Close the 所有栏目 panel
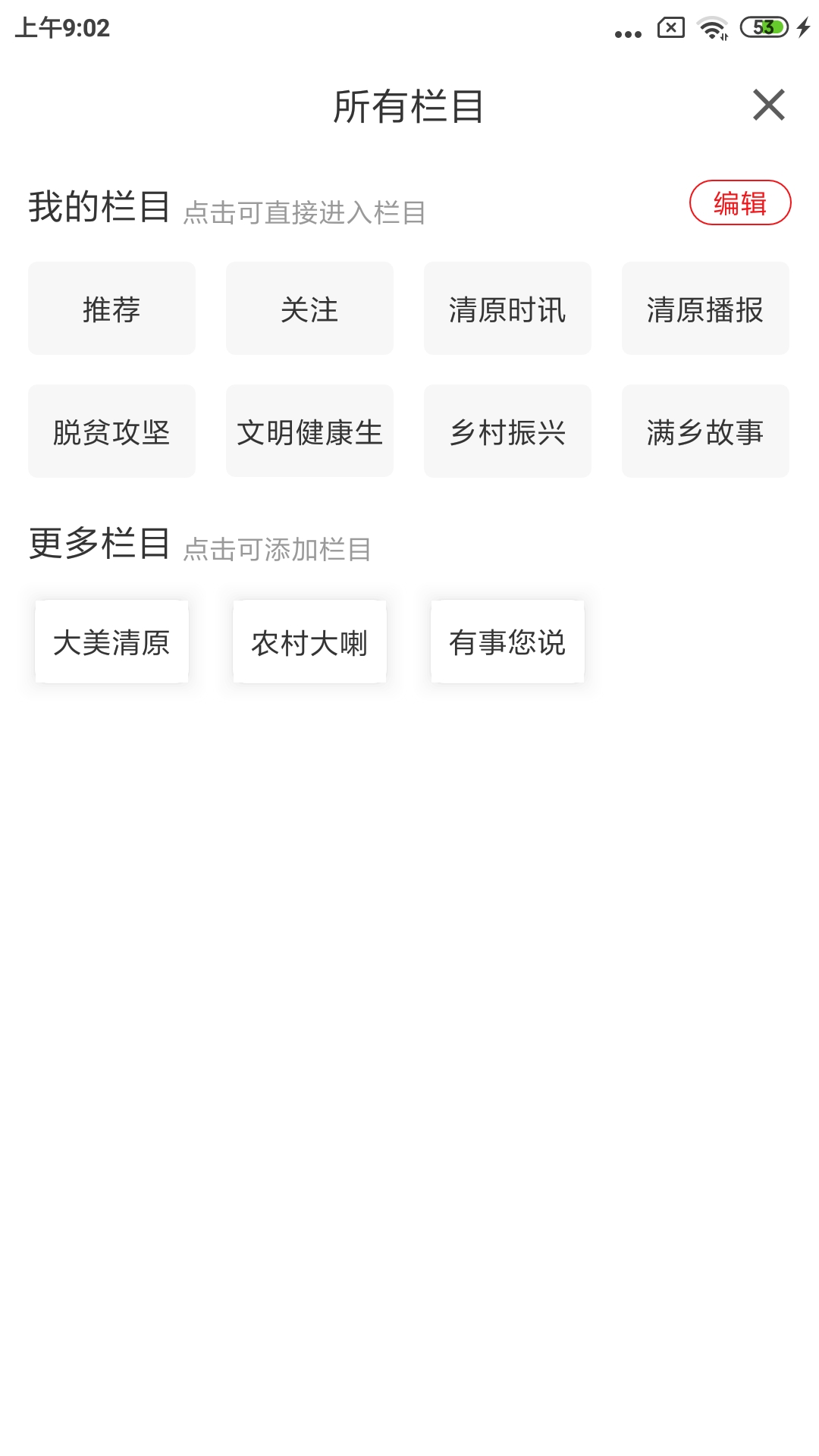This screenshot has width=819, height=1456. 770,105
